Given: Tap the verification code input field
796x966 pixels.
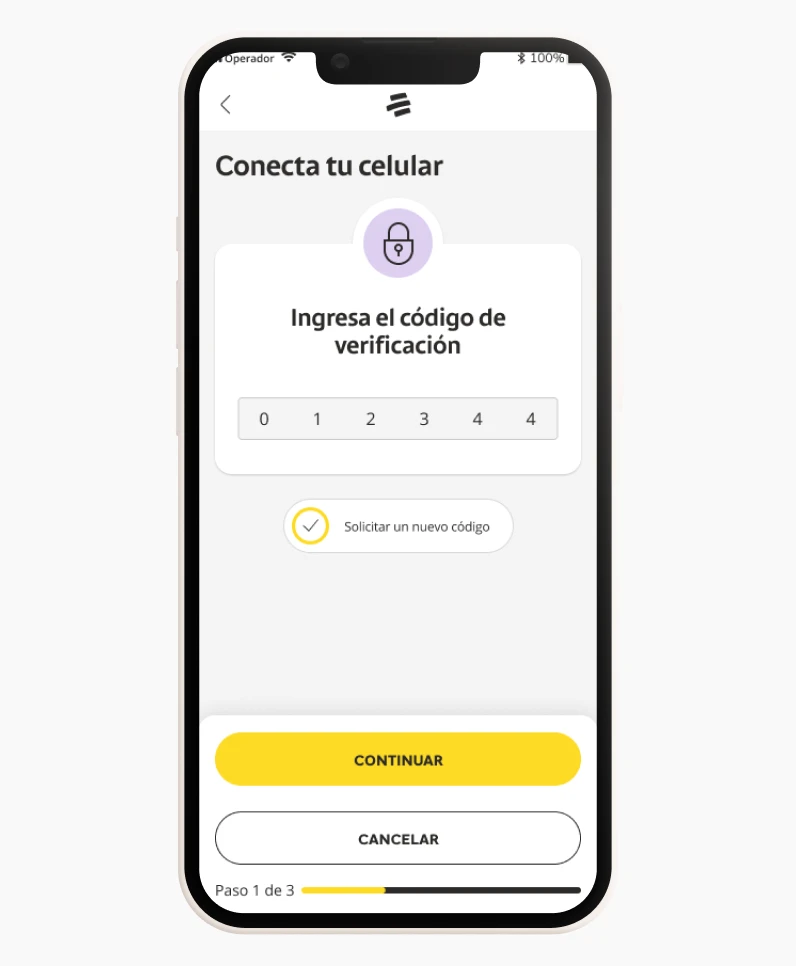Looking at the screenshot, I should click(x=397, y=419).
